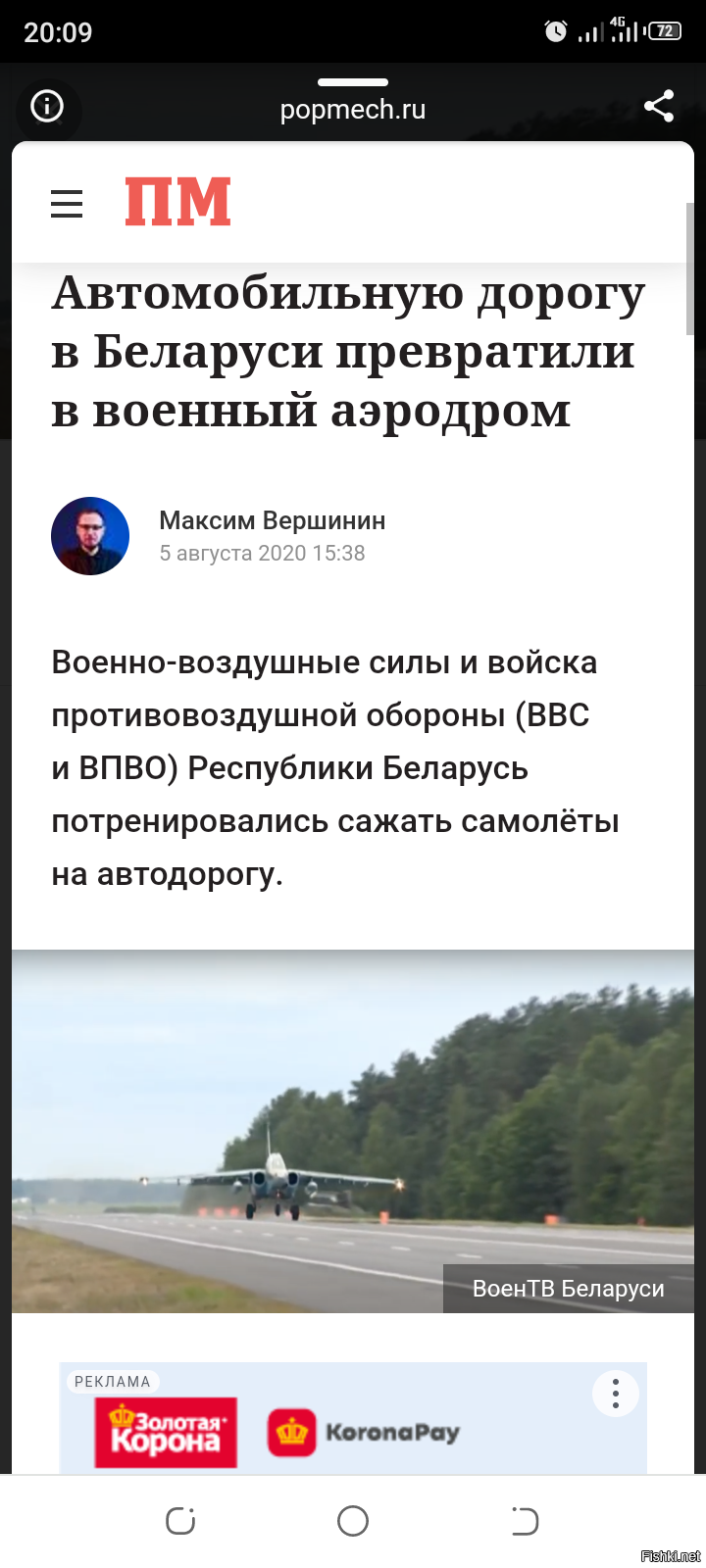Open the airplane landing photo
706x1568 pixels.
pos(353,1131)
